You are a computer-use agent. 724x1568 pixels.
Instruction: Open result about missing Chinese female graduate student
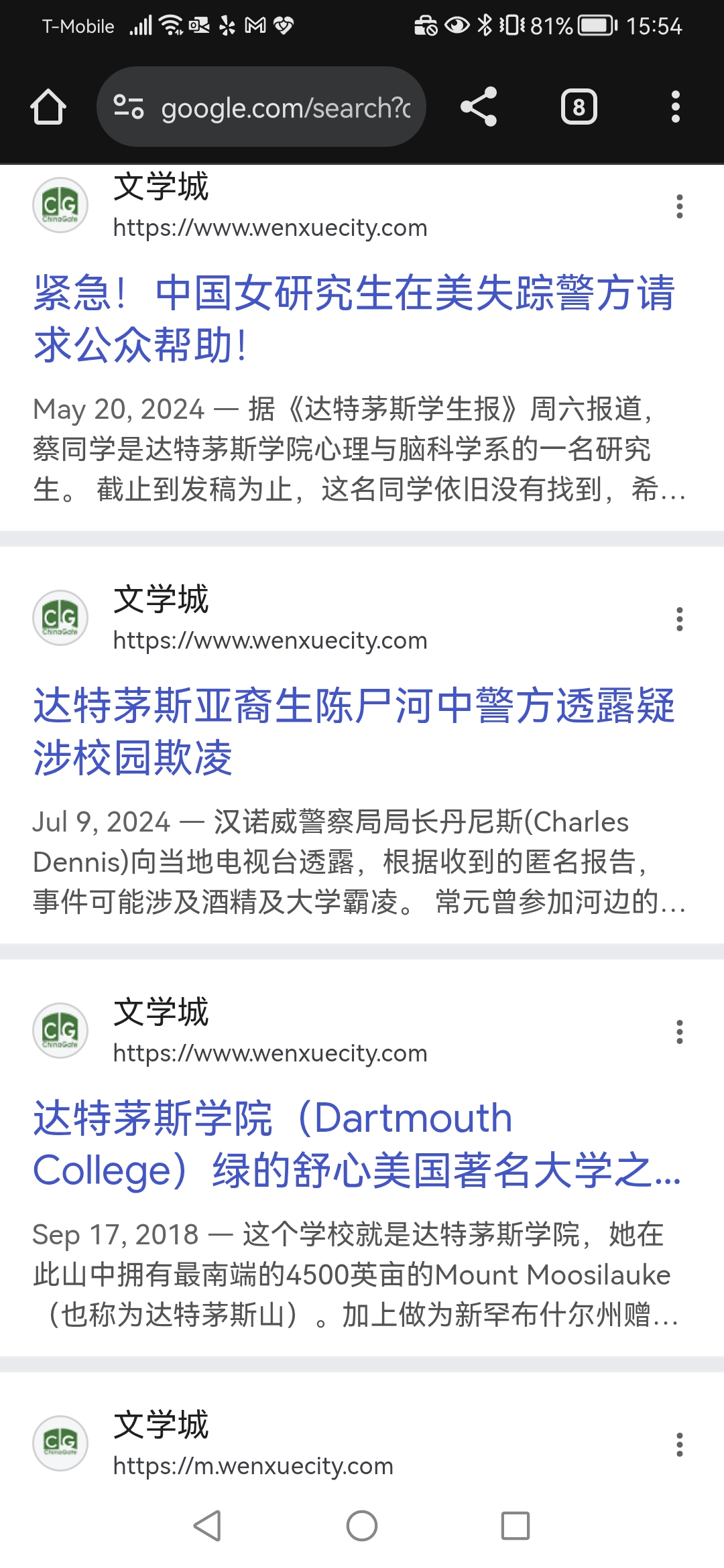[354, 320]
